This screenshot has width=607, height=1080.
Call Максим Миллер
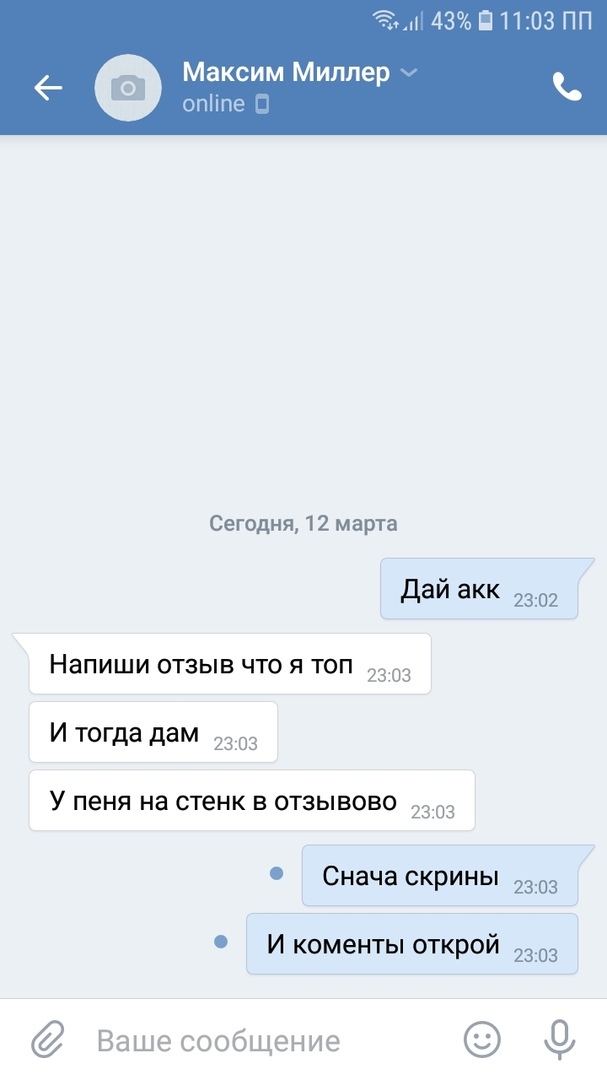click(567, 88)
